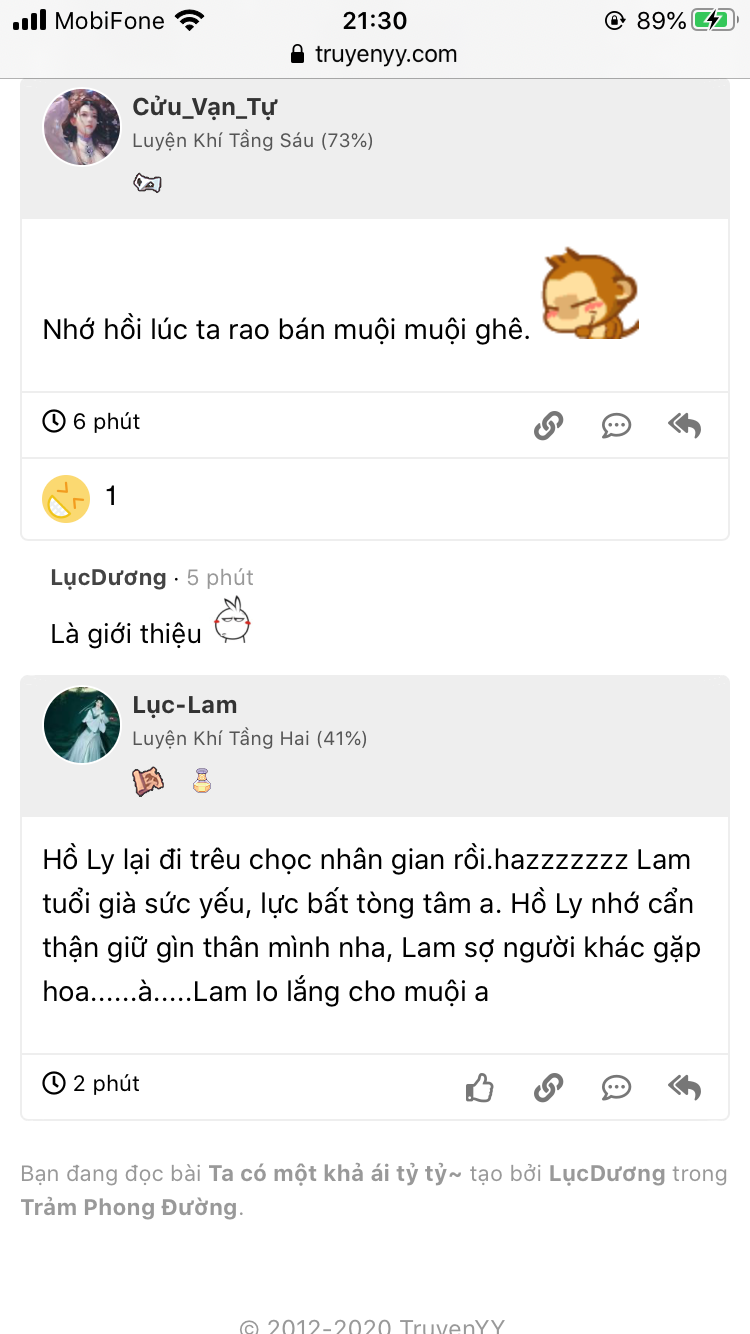Open Lục-Lam's profile name
Screen dimensions: 750x1334
click(185, 705)
